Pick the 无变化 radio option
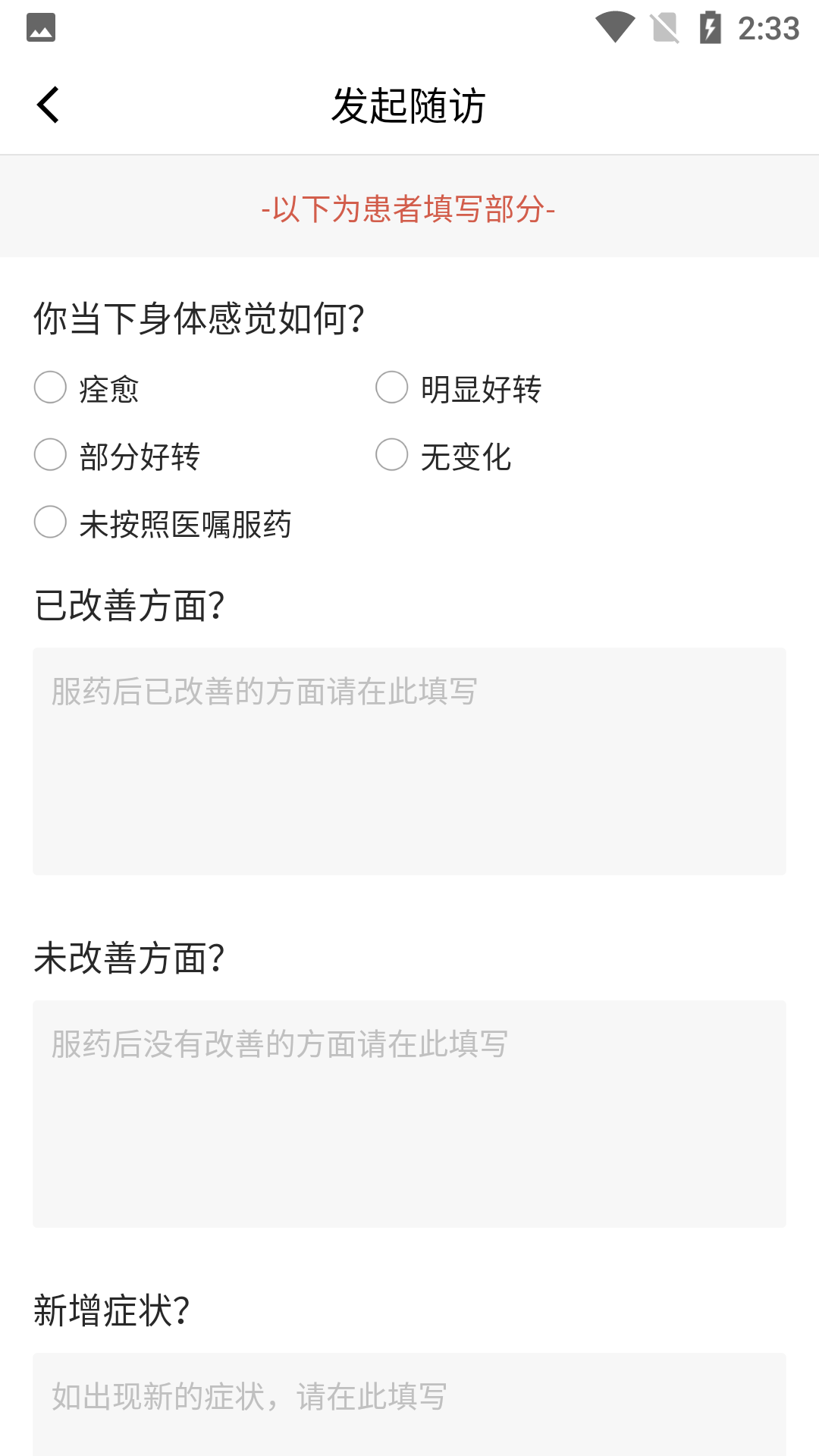The width and height of the screenshot is (819, 1456). (x=392, y=455)
